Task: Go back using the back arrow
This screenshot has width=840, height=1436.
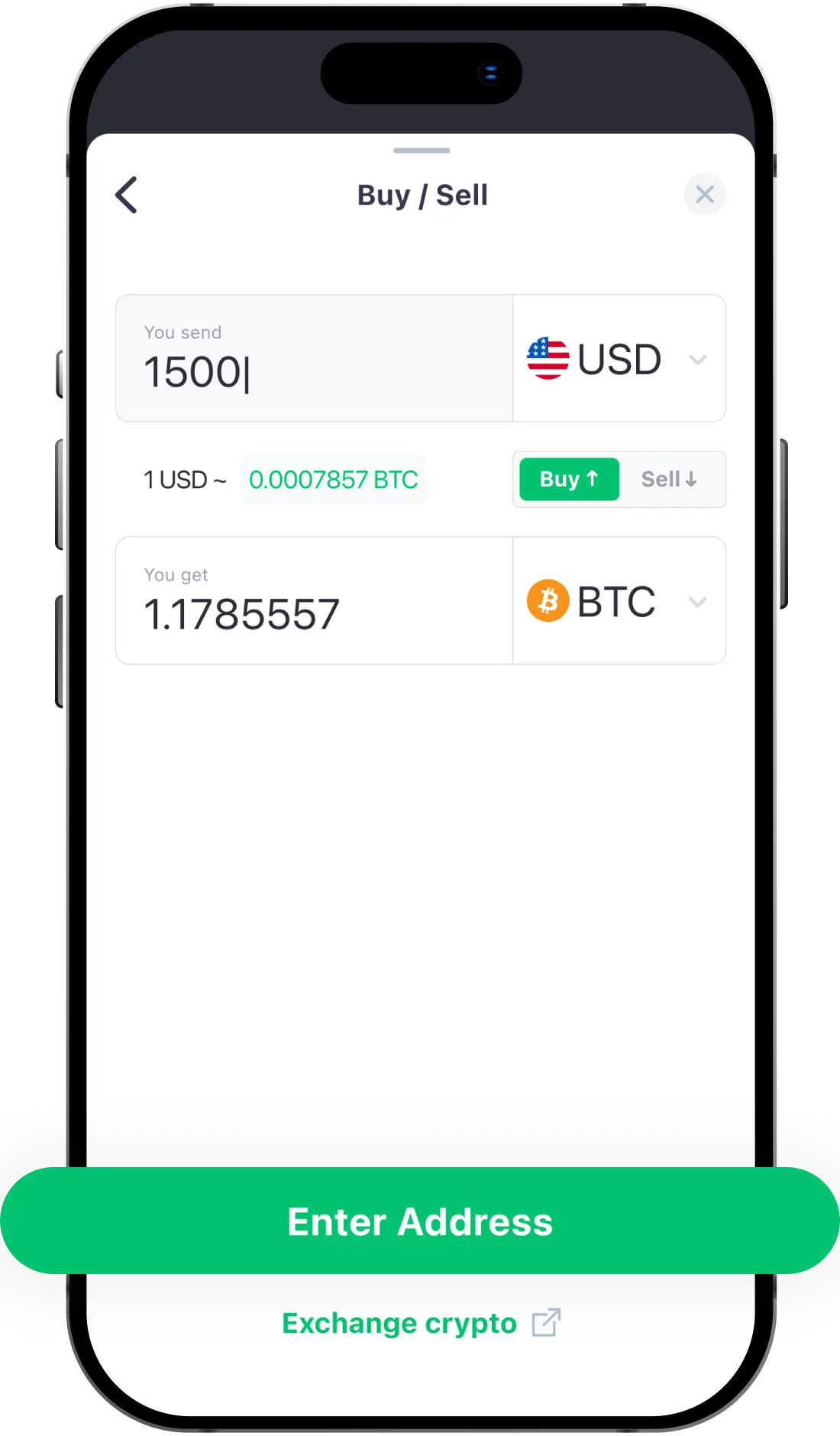Action: (127, 195)
